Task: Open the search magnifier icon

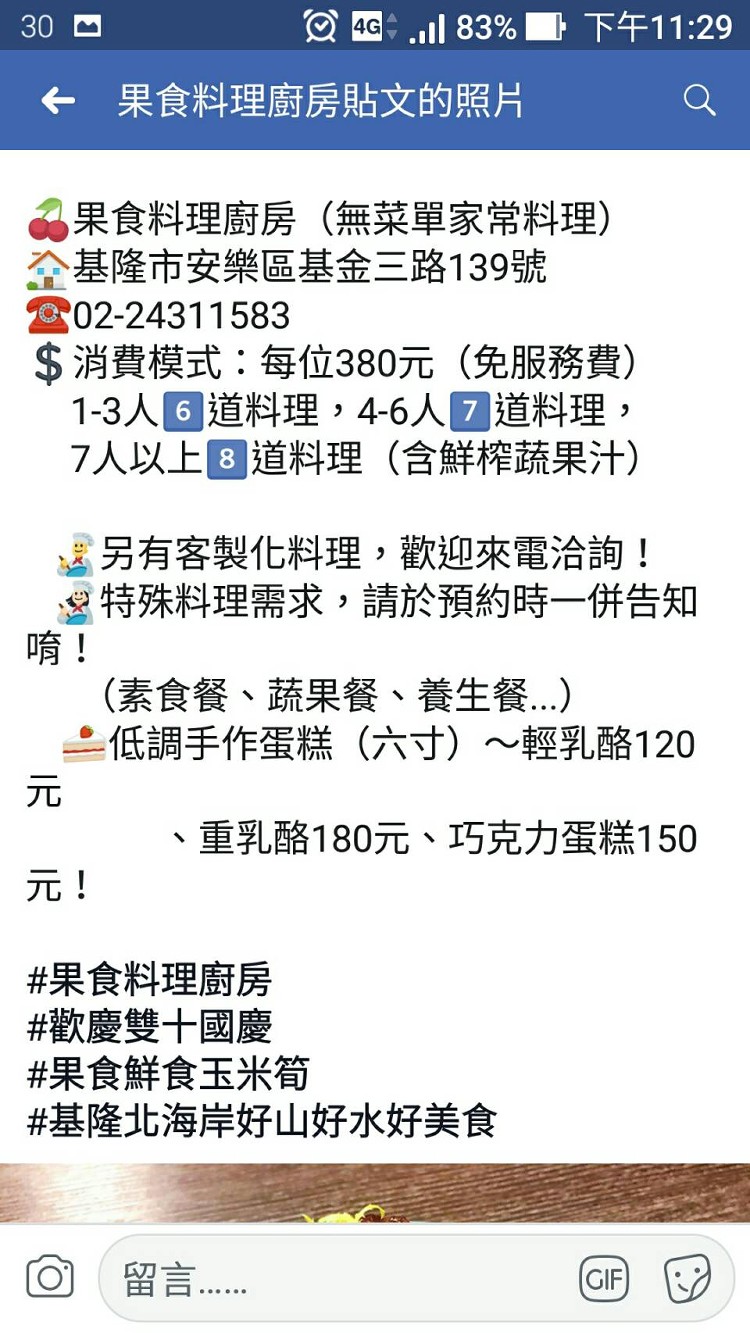Action: [699, 101]
